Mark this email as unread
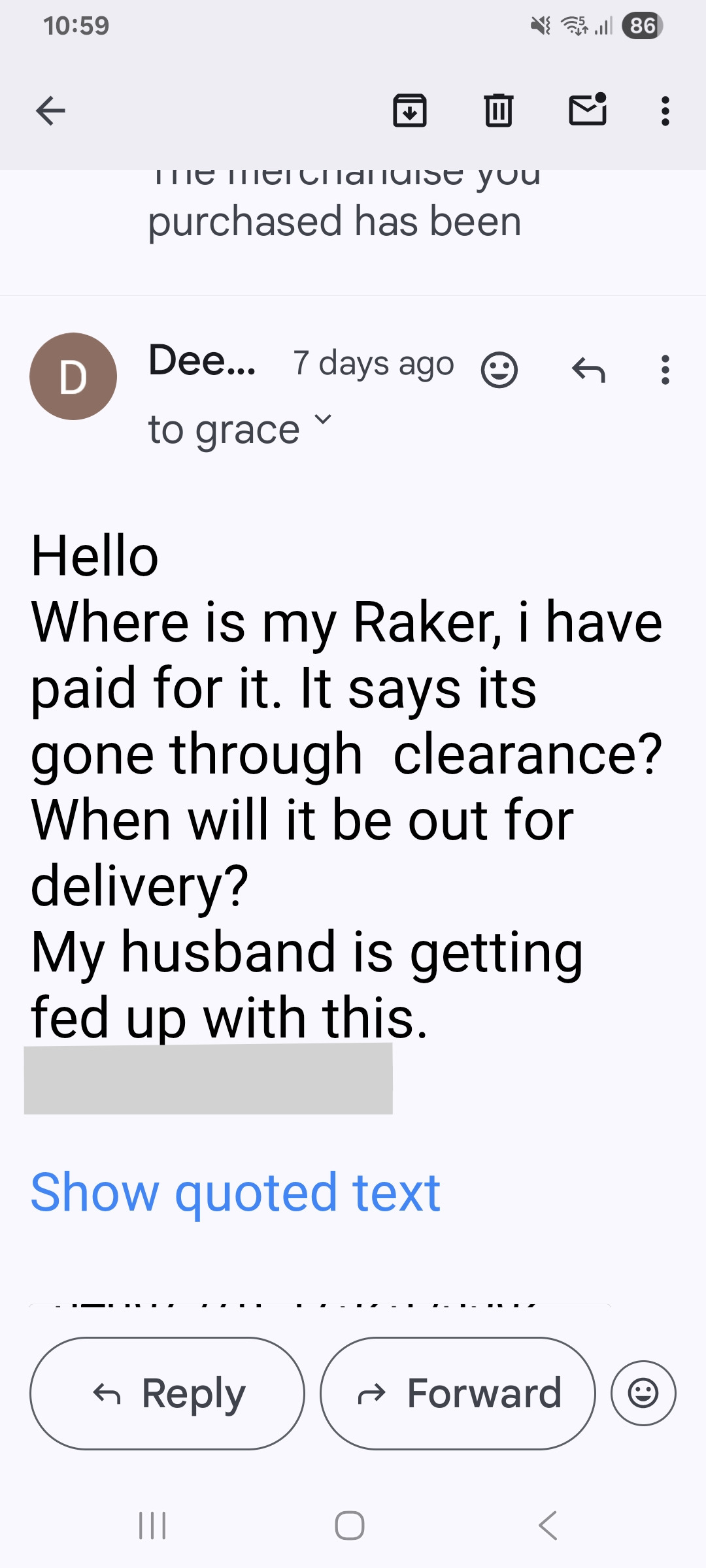The height and width of the screenshot is (1568, 706). pos(588,109)
